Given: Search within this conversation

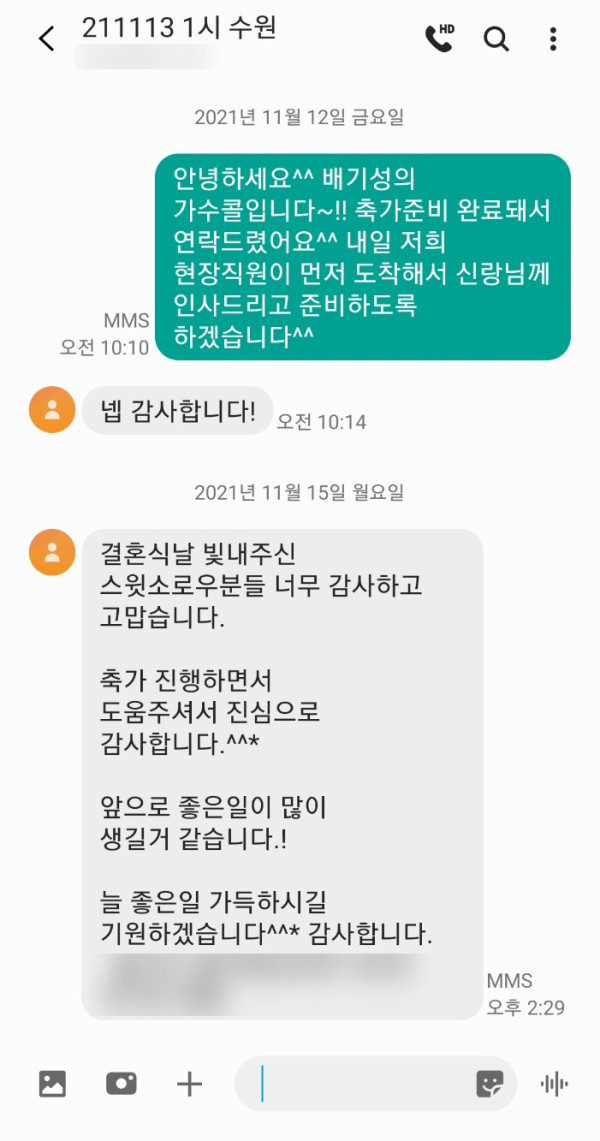Looking at the screenshot, I should 496,39.
